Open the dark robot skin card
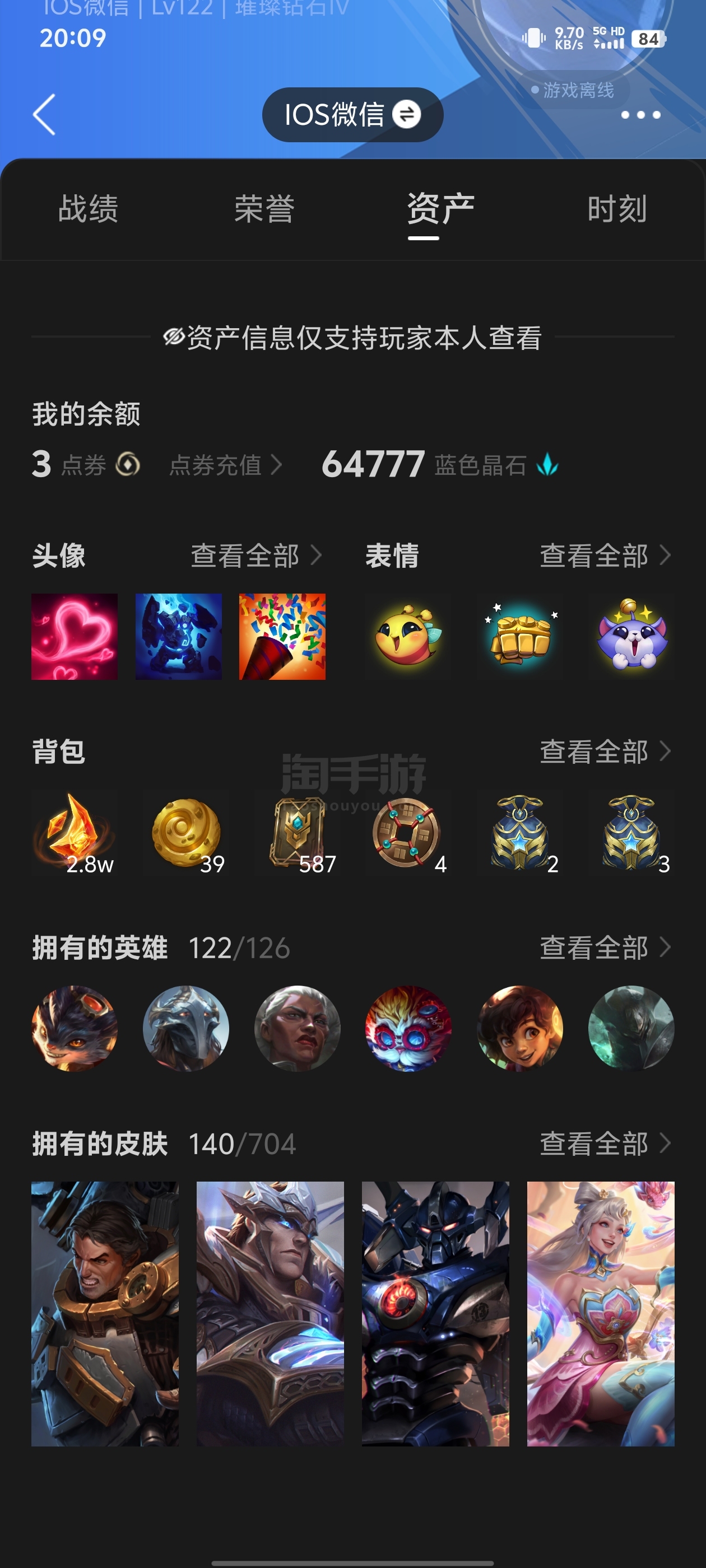706x1568 pixels. [435, 1313]
